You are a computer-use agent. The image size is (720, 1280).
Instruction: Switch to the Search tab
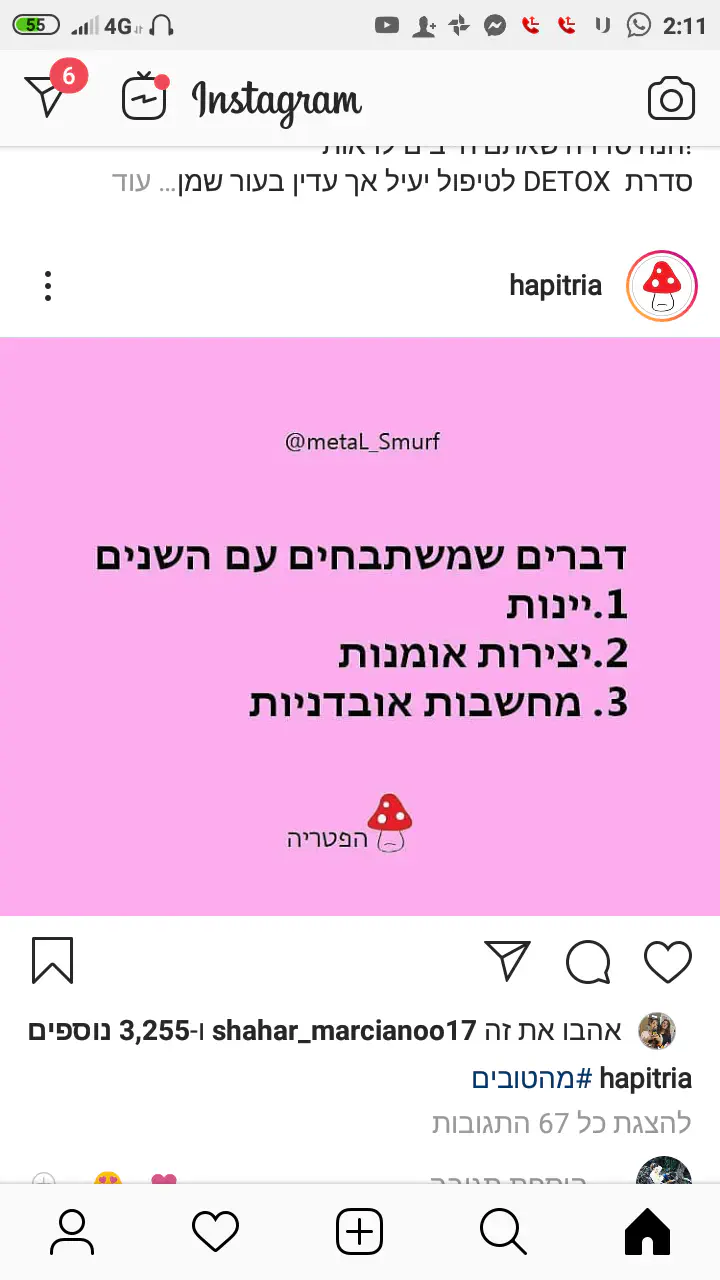pyautogui.click(x=503, y=1231)
